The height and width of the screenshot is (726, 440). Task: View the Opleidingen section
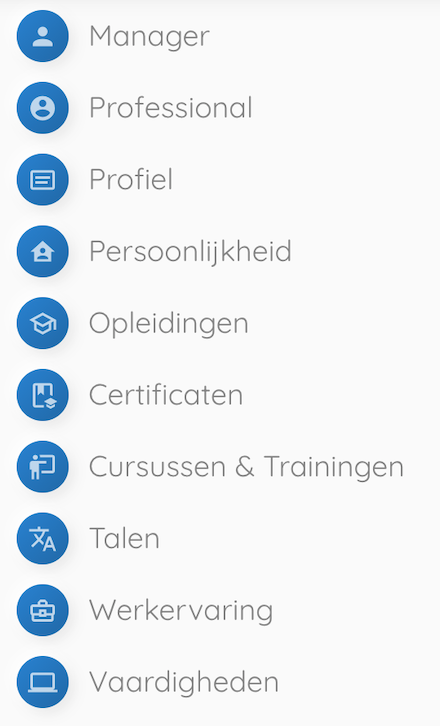(x=220, y=323)
